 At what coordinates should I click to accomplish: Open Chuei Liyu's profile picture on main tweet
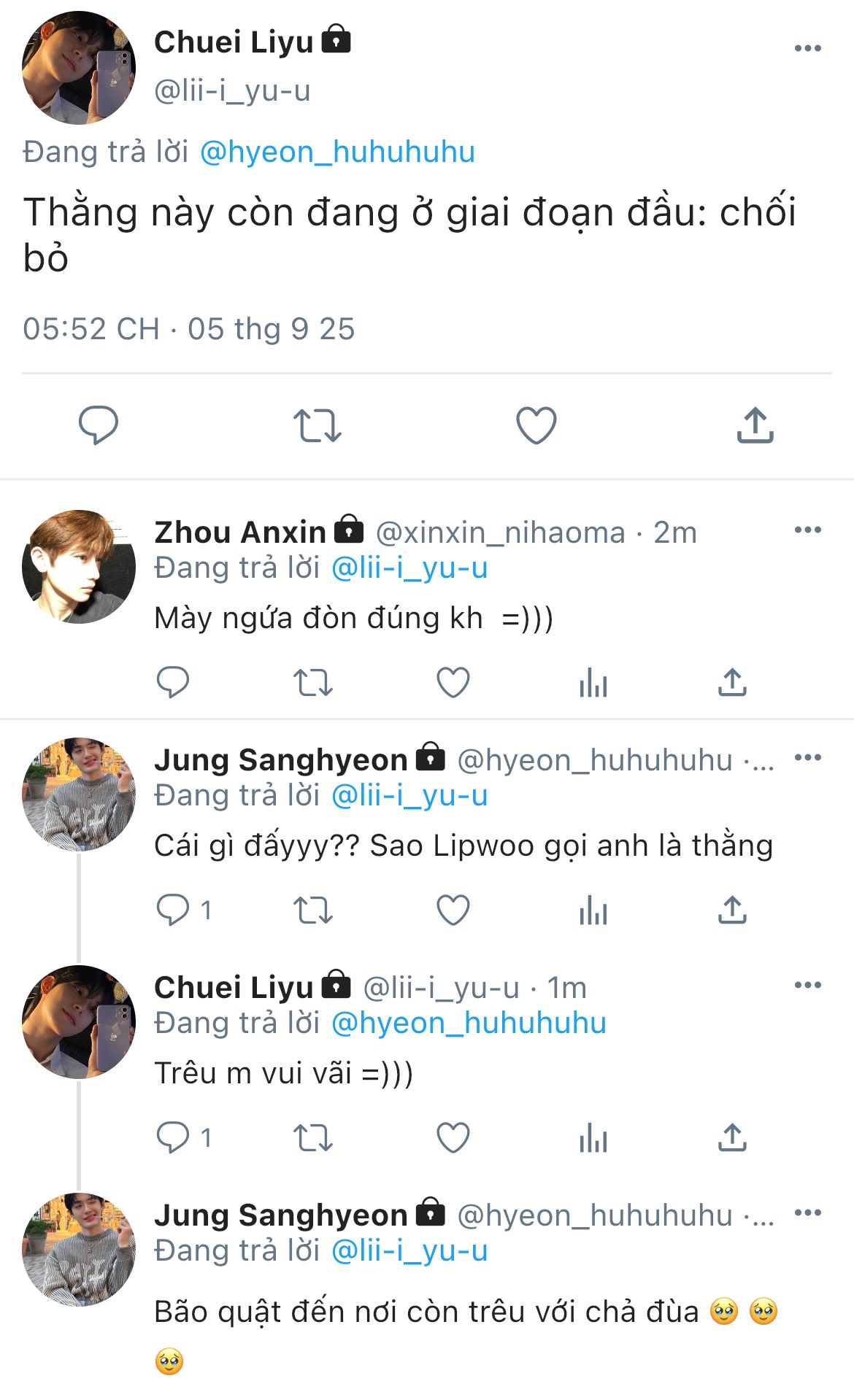(x=79, y=68)
